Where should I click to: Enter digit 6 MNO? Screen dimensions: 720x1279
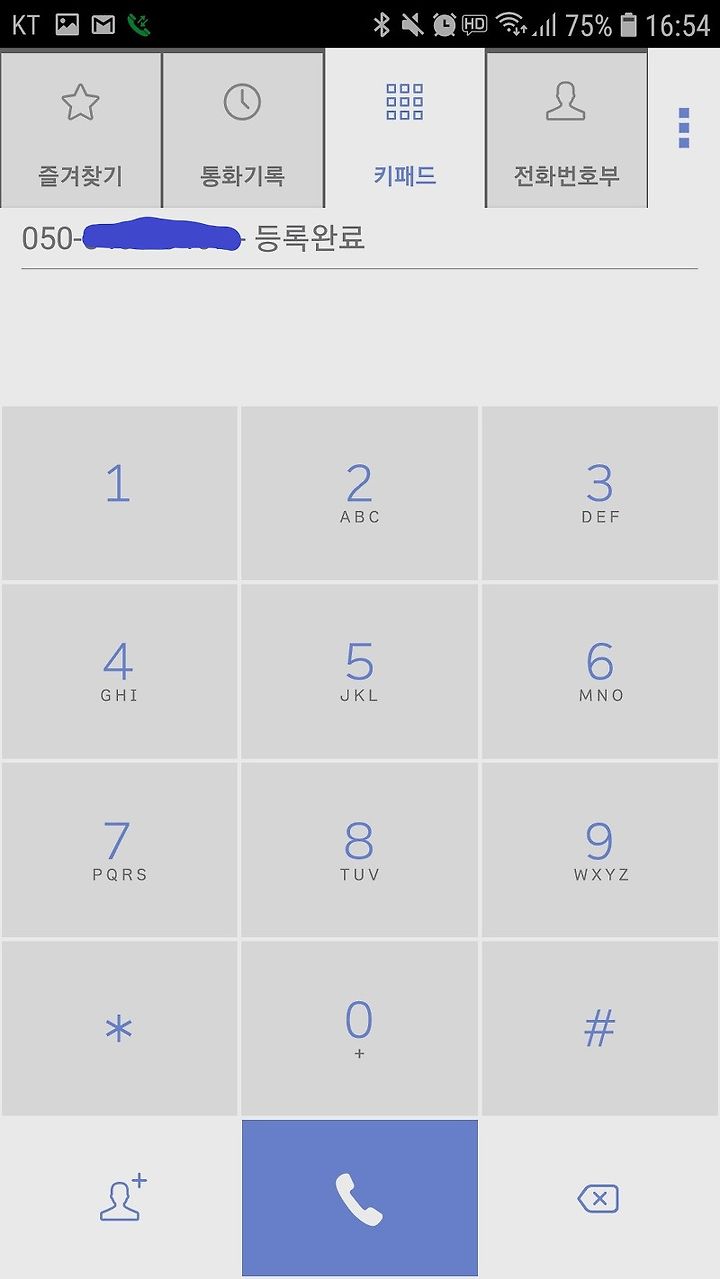pyautogui.click(x=600, y=671)
